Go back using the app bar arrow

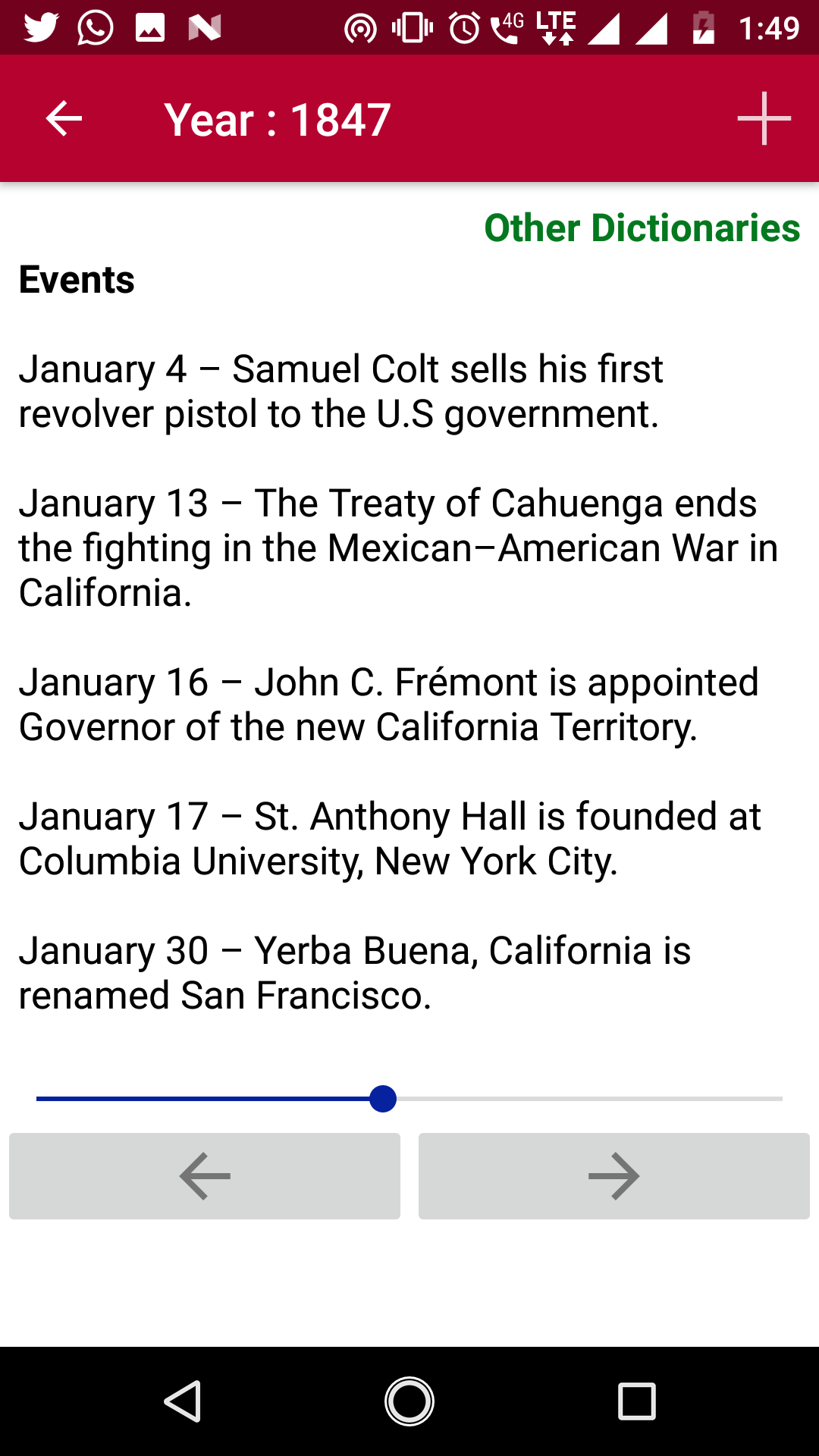pos(64,119)
